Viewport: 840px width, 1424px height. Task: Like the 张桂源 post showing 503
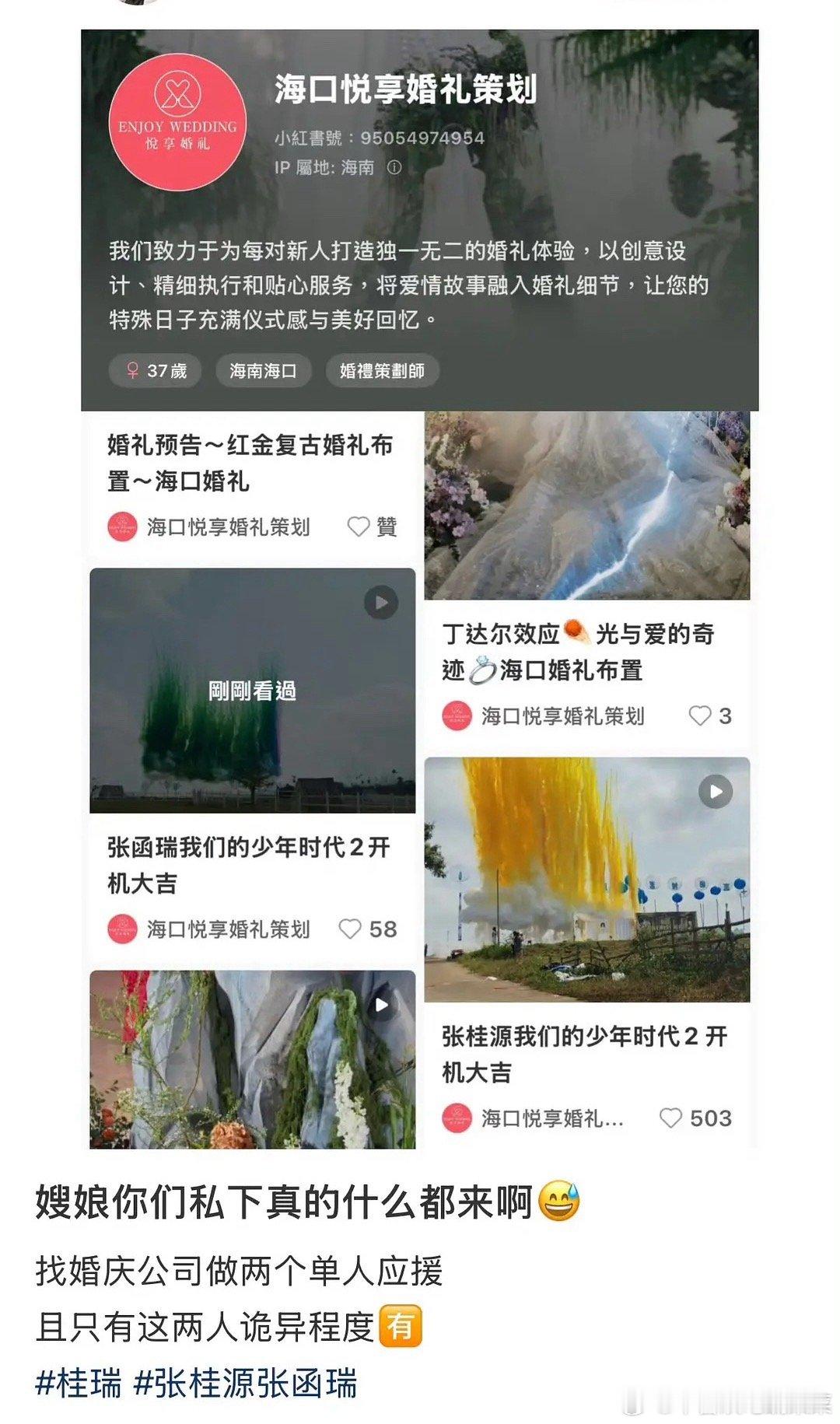coord(670,1115)
